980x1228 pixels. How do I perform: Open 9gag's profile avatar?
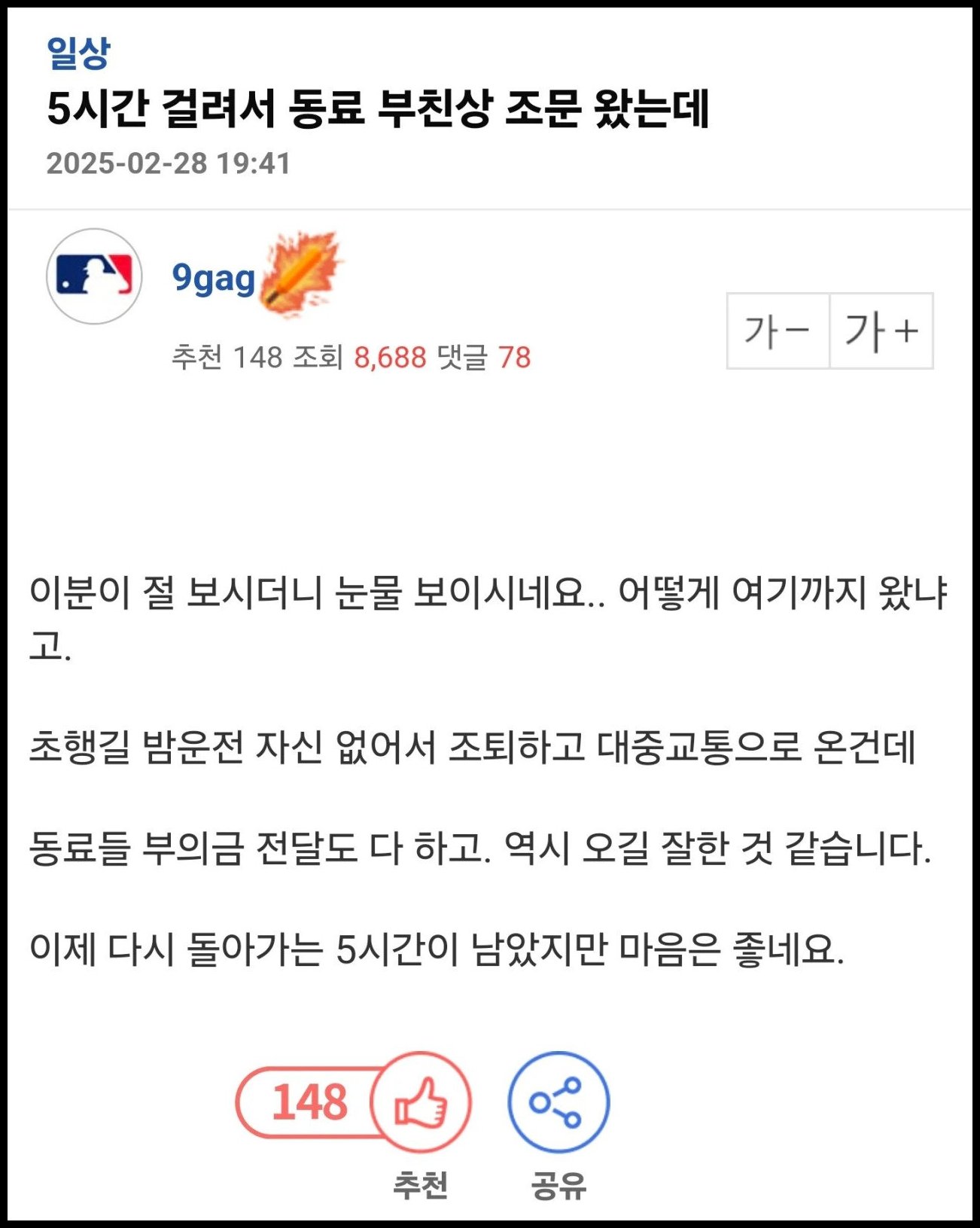[x=94, y=276]
